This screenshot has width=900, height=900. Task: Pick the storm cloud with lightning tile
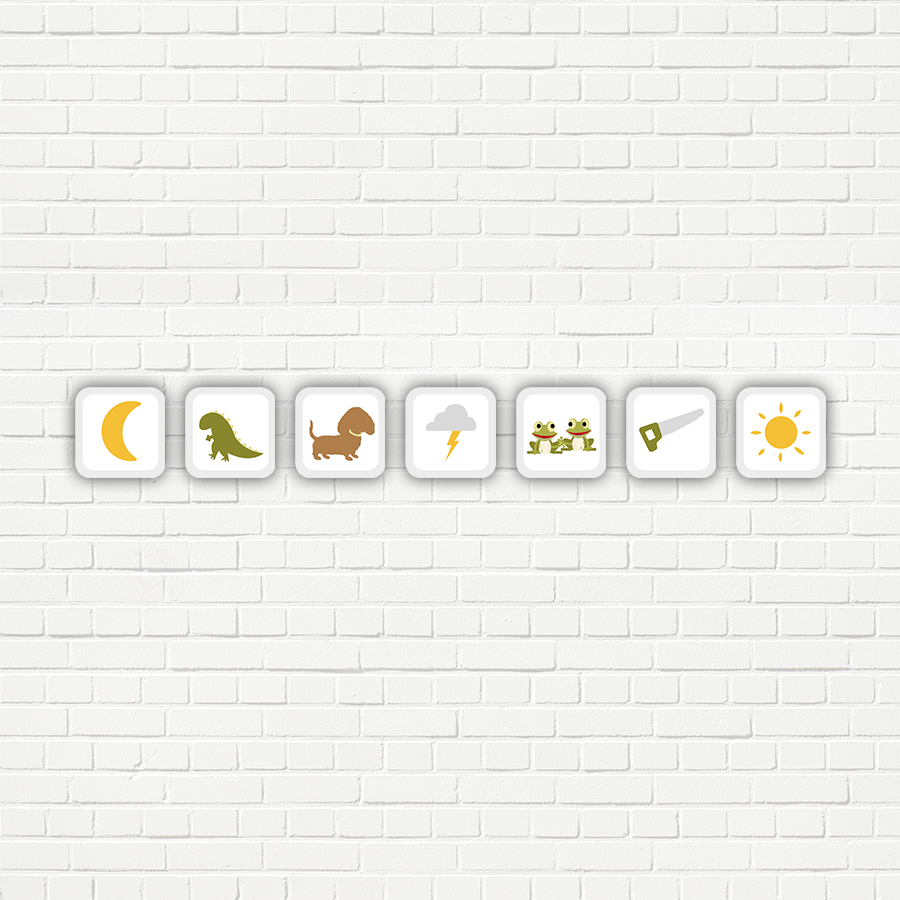tap(450, 432)
